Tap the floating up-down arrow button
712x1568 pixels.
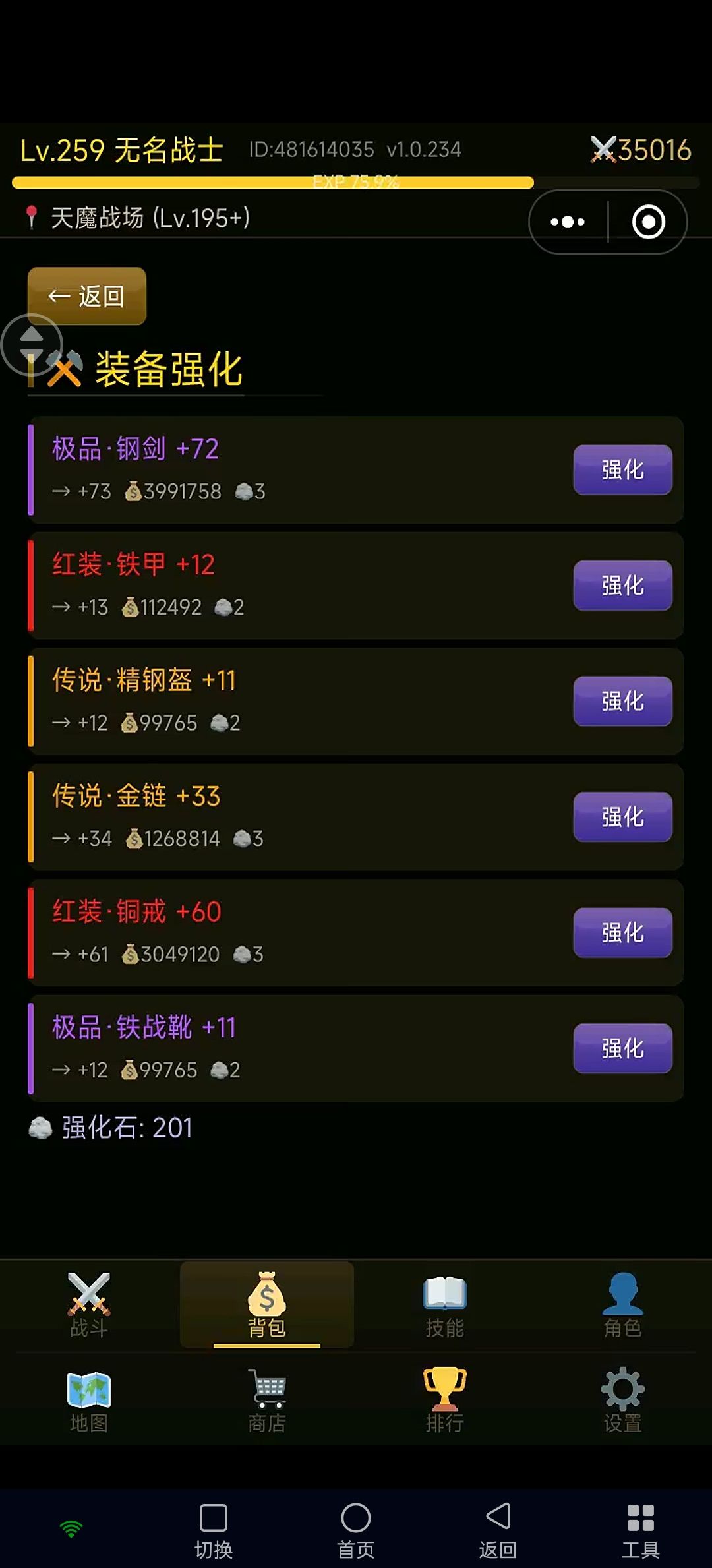click(32, 345)
